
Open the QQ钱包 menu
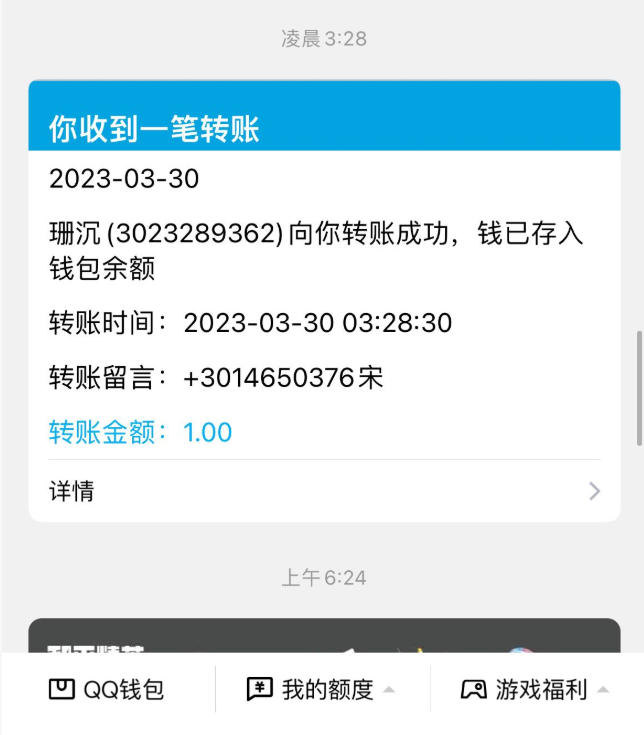107,690
